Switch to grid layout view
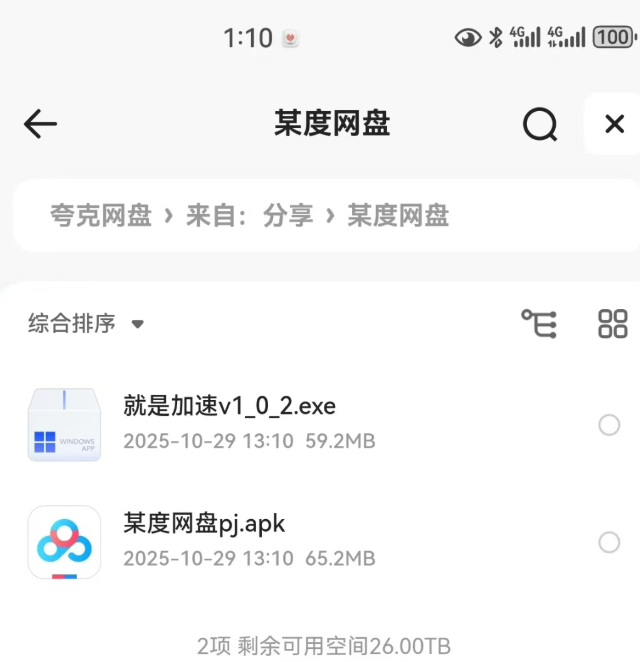 point(612,324)
